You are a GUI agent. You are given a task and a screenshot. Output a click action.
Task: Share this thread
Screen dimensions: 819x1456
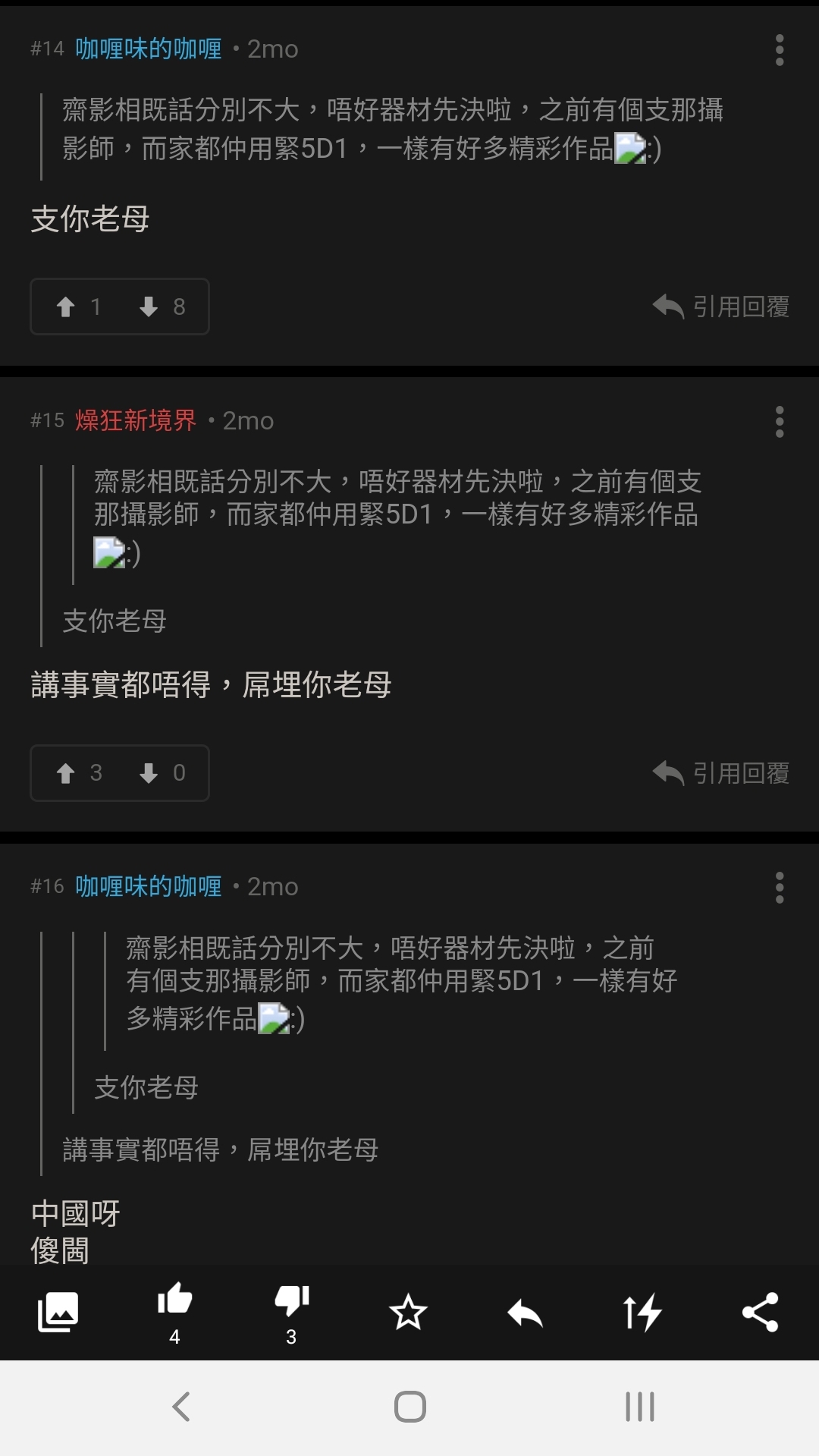[760, 1312]
